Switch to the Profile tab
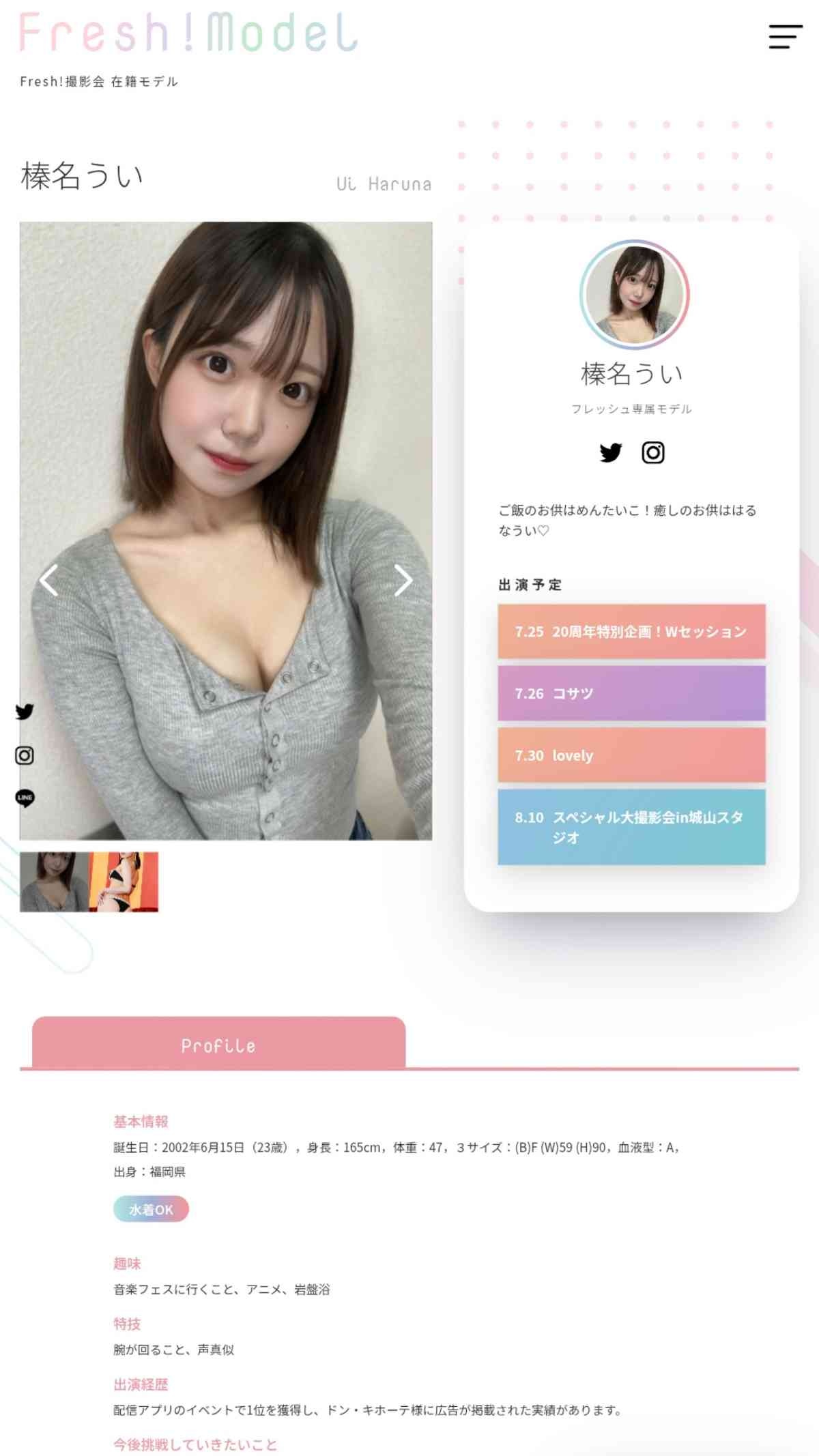The height and width of the screenshot is (1456, 819). (218, 1045)
